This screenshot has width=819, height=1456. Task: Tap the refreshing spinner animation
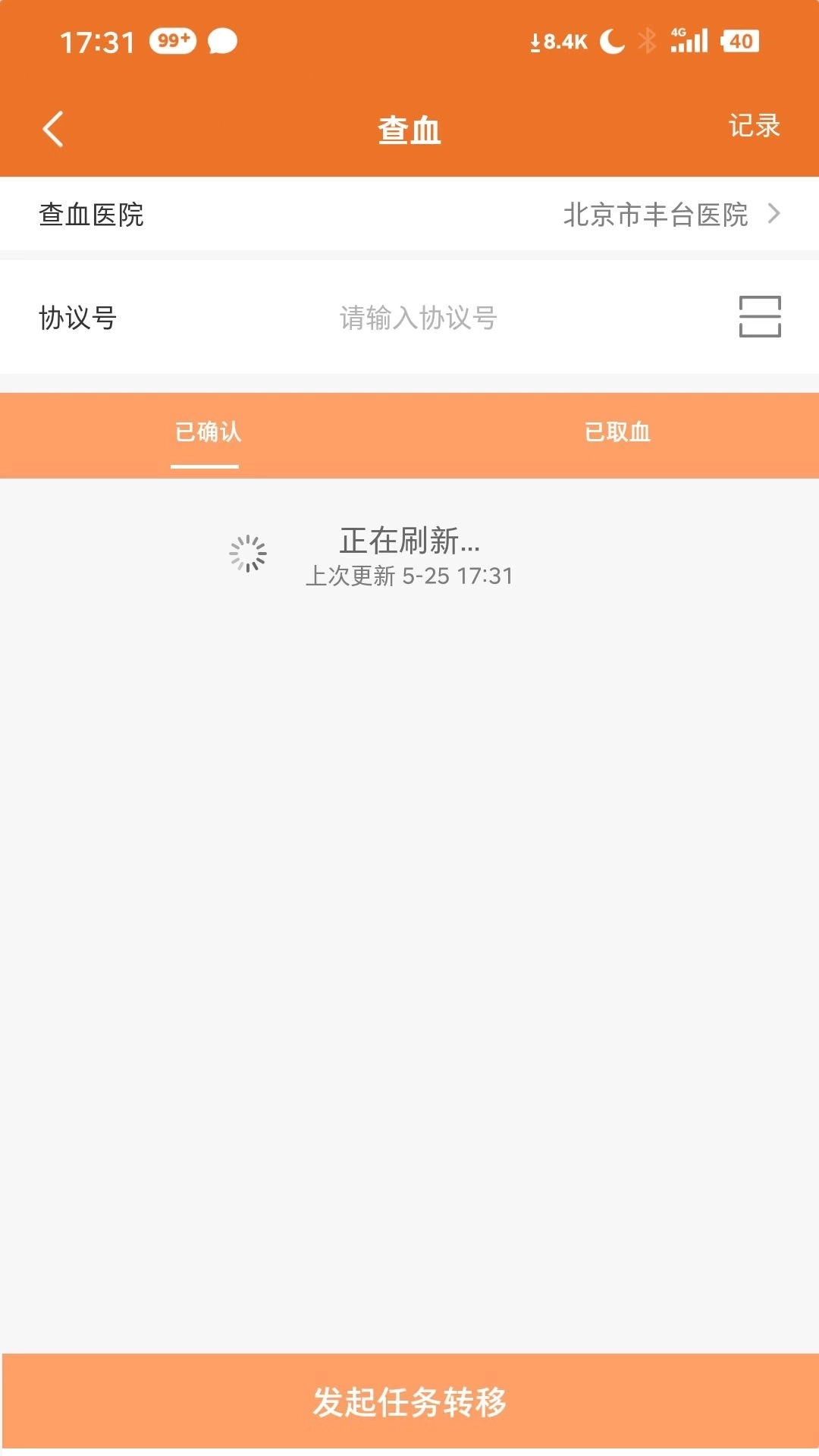246,554
